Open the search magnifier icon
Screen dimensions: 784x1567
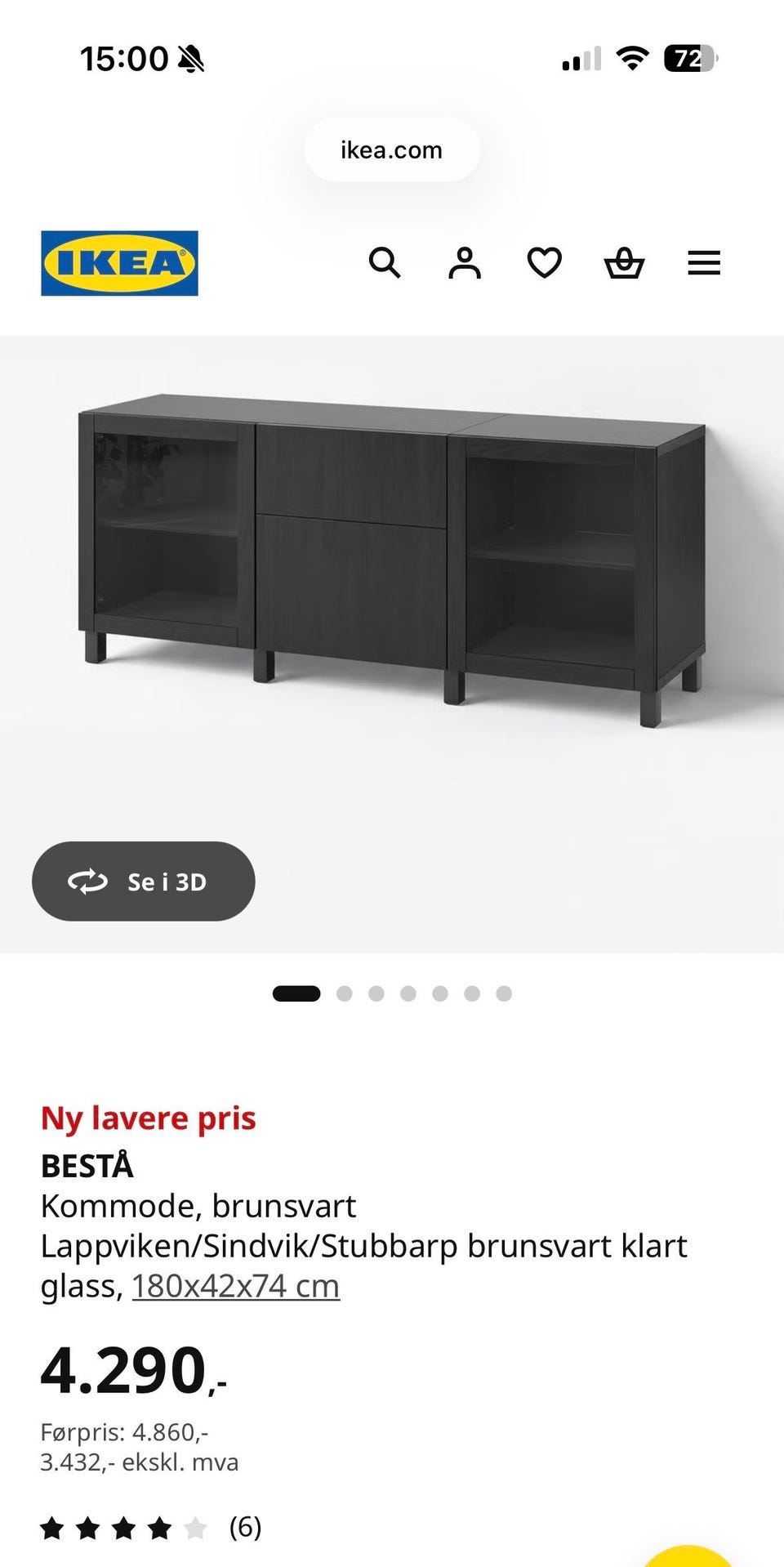pyautogui.click(x=385, y=263)
